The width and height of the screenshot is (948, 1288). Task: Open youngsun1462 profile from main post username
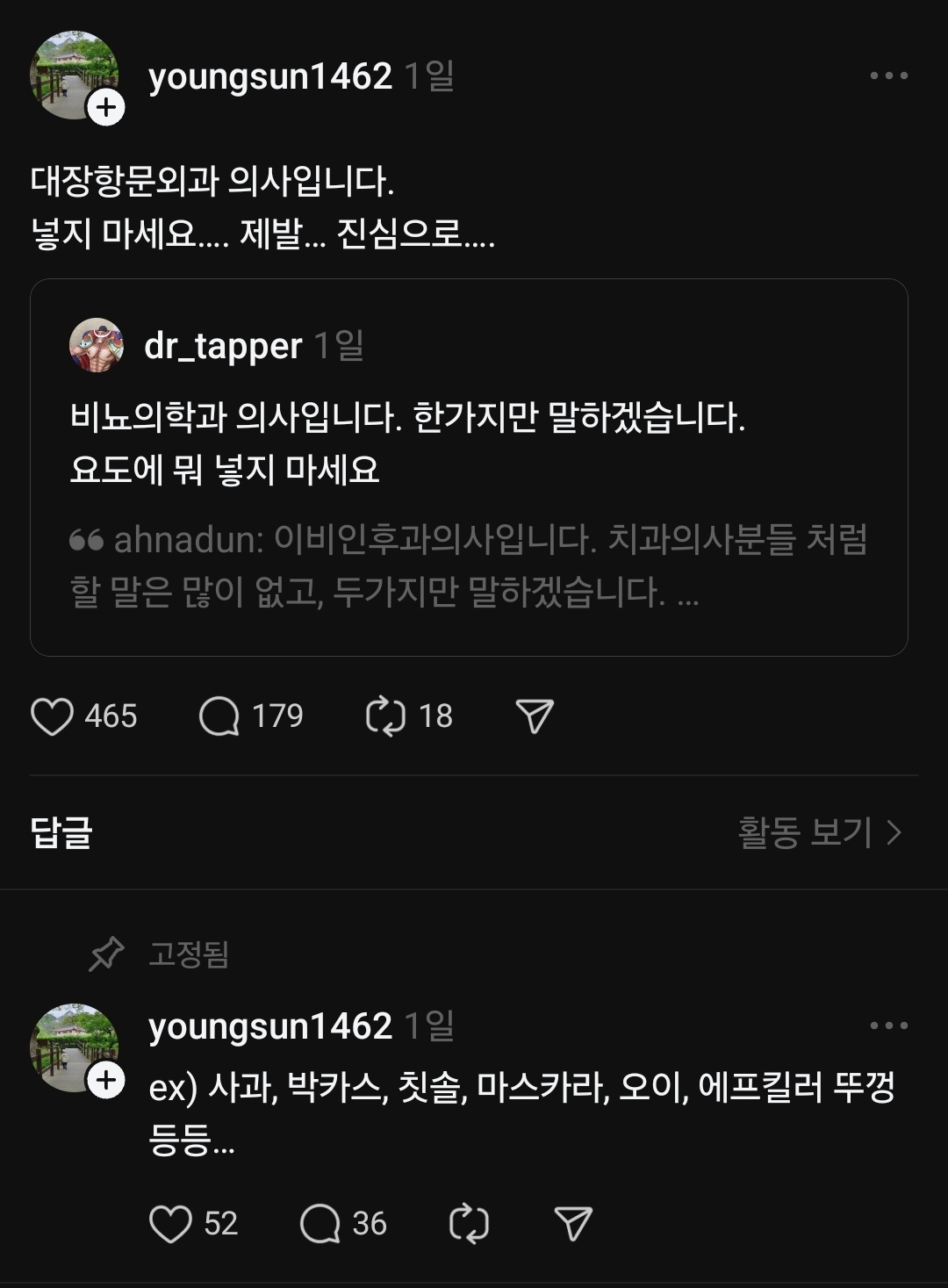tap(269, 76)
